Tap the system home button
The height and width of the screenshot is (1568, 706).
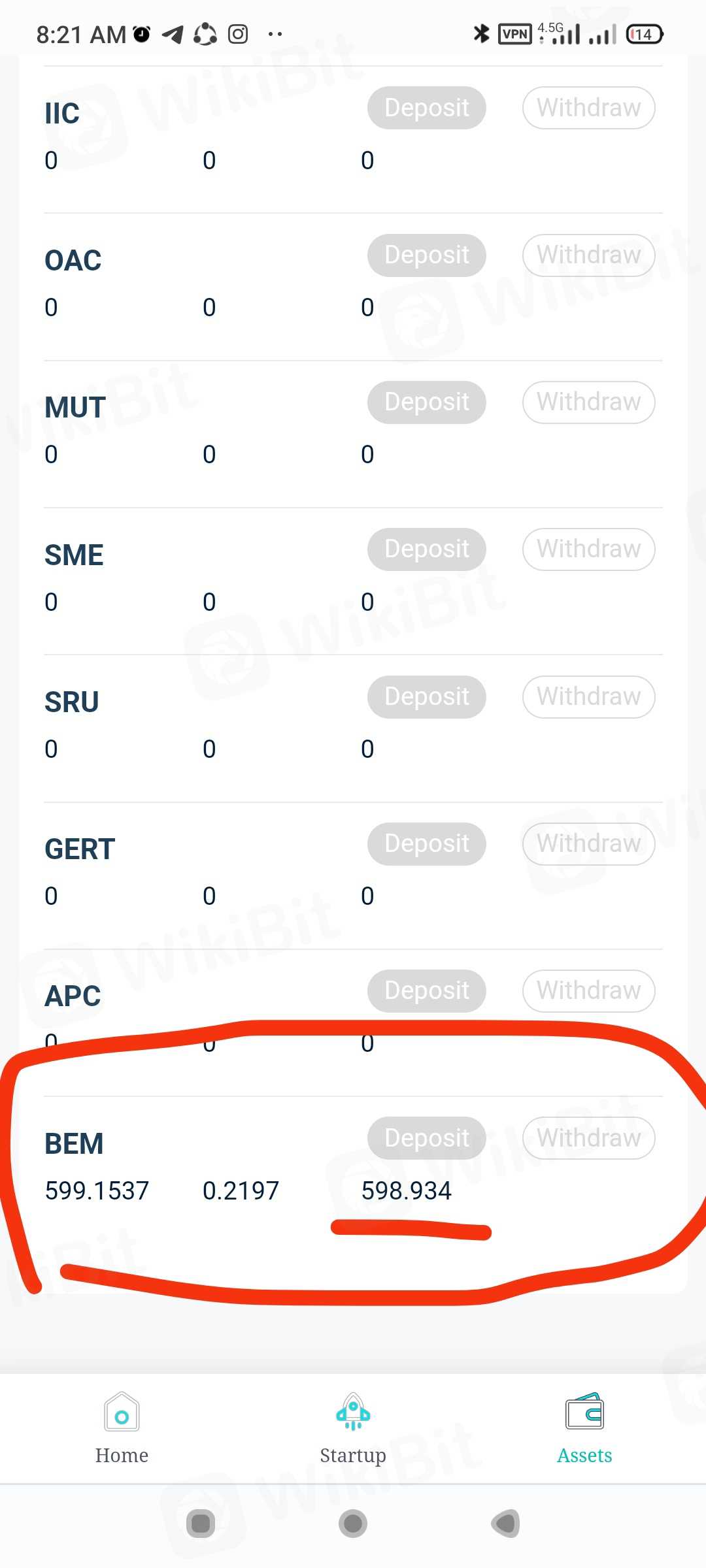point(353,1524)
